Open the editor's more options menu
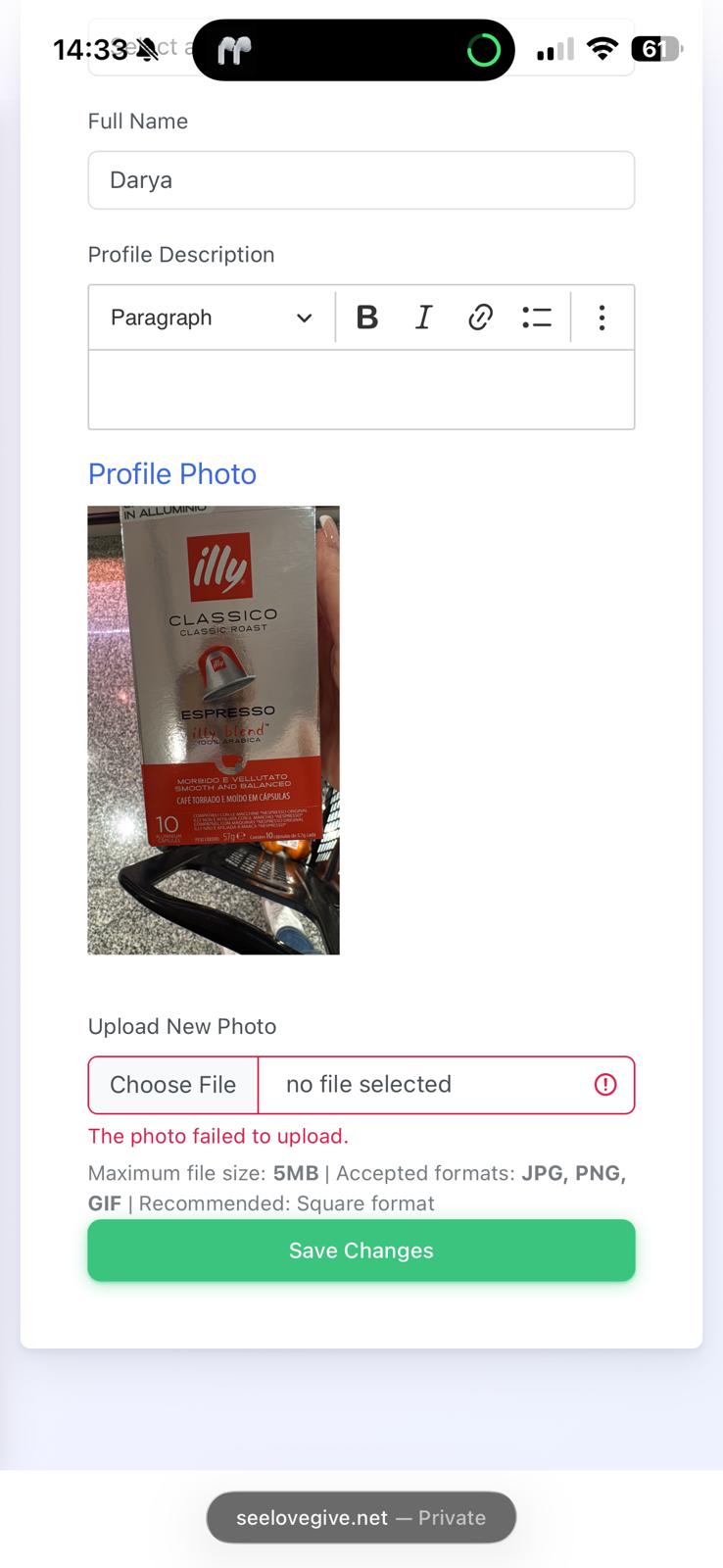The height and width of the screenshot is (1568, 723). (602, 318)
